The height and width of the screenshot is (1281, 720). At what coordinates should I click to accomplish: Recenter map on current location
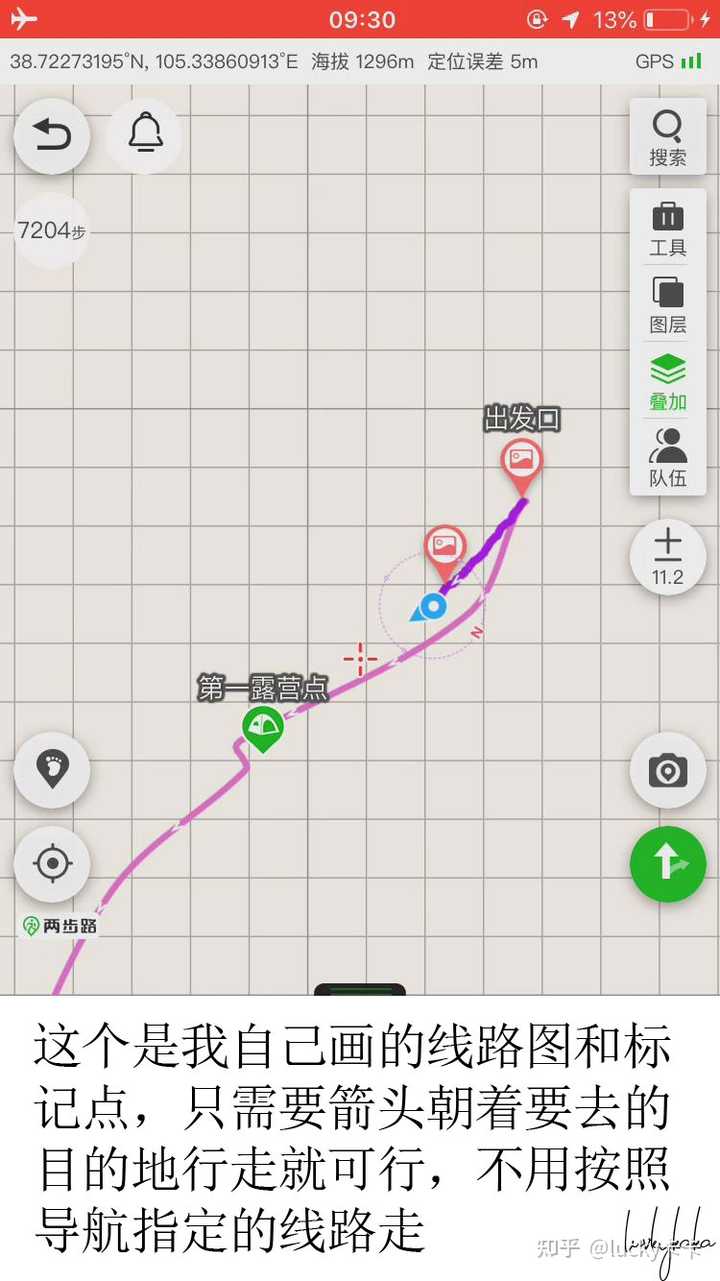point(52,863)
